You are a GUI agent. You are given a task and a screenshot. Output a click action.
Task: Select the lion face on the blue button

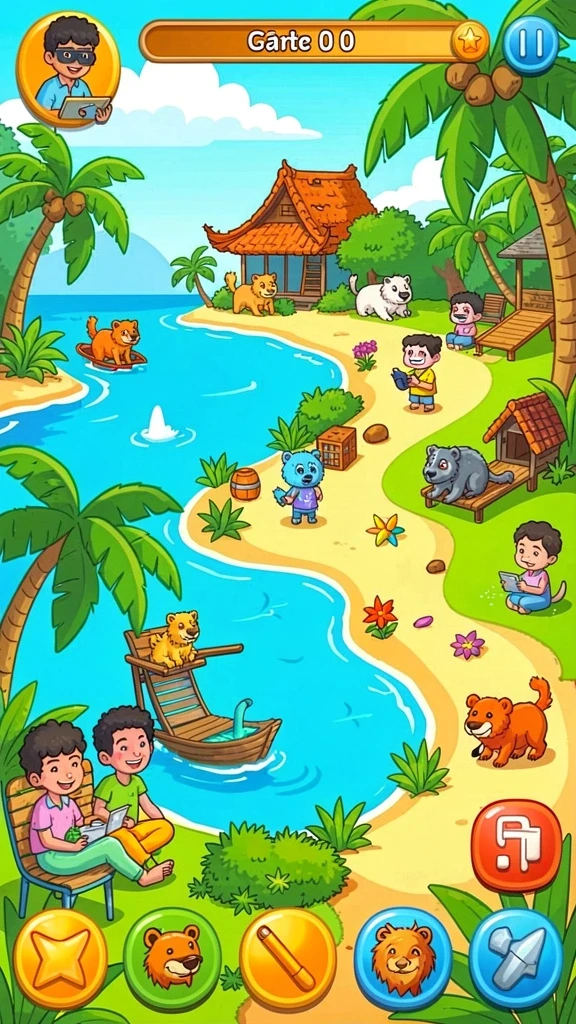403,959
